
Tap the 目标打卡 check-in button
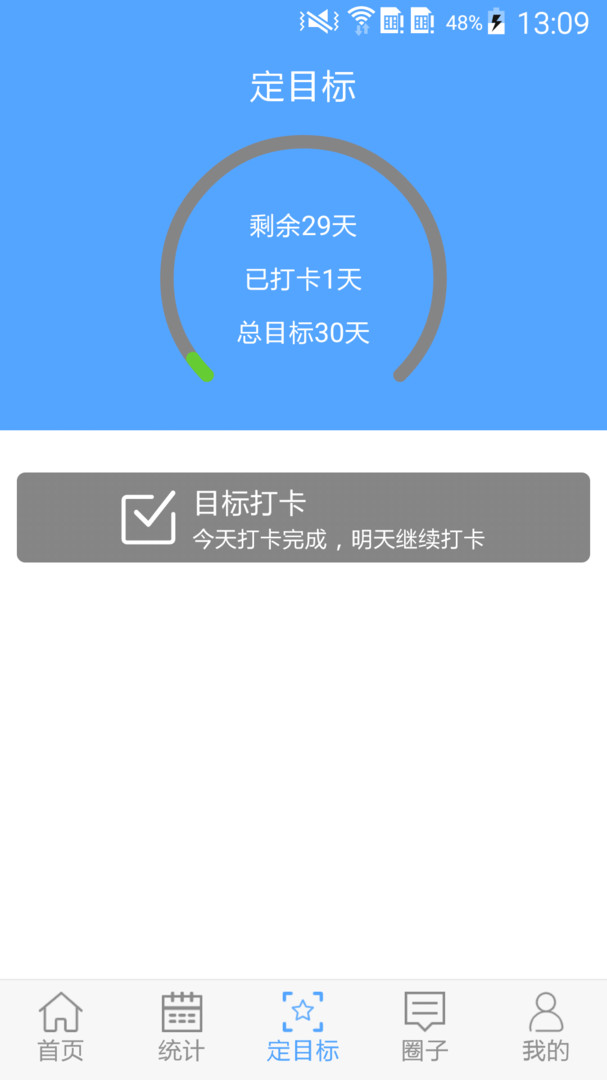(x=303, y=517)
